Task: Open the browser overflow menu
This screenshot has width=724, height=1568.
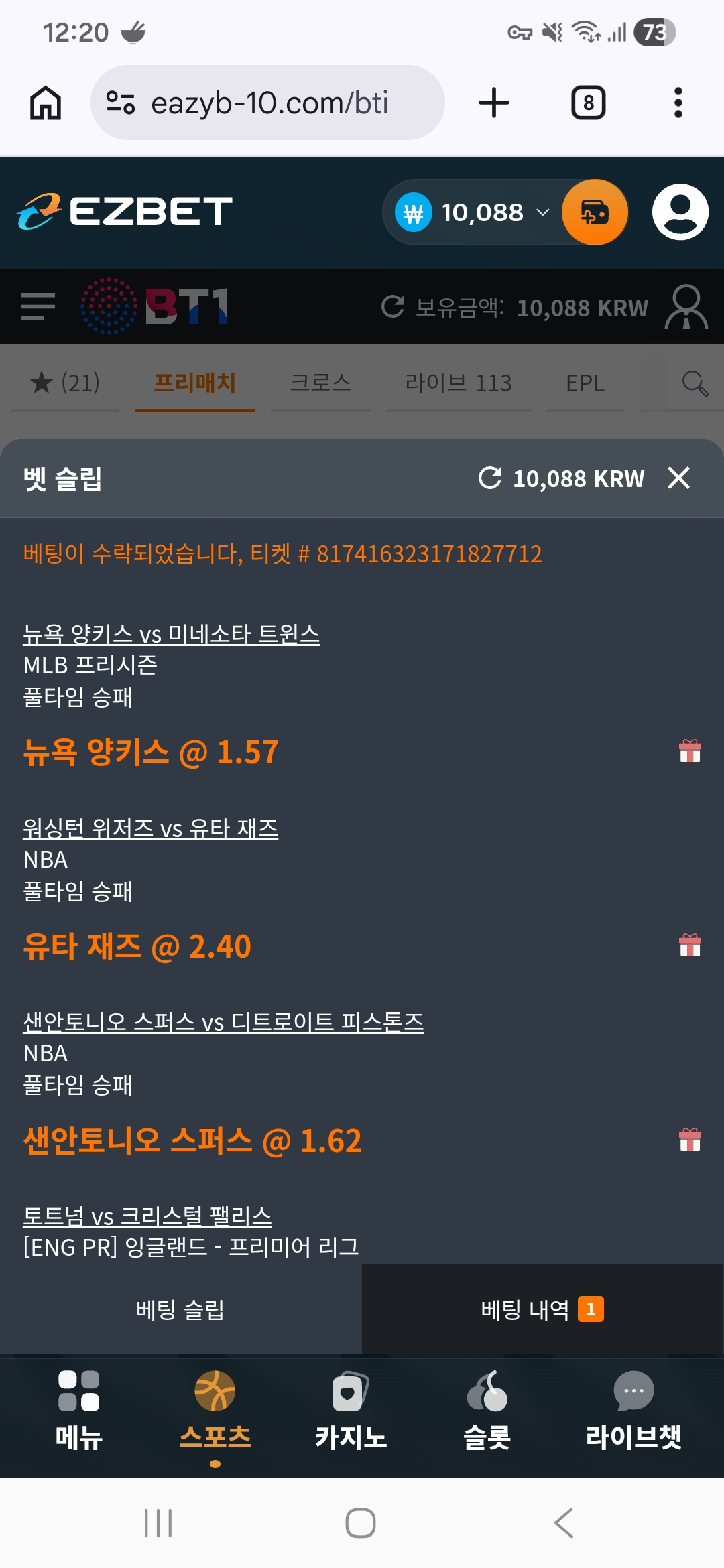Action: point(678,103)
